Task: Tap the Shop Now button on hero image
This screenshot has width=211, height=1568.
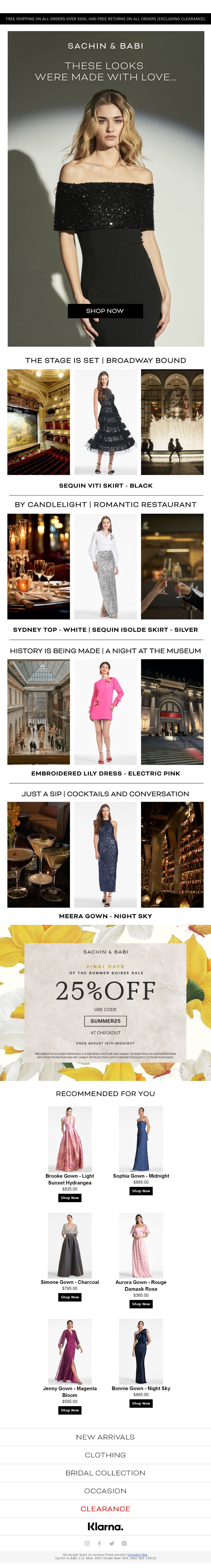Action: (x=105, y=310)
